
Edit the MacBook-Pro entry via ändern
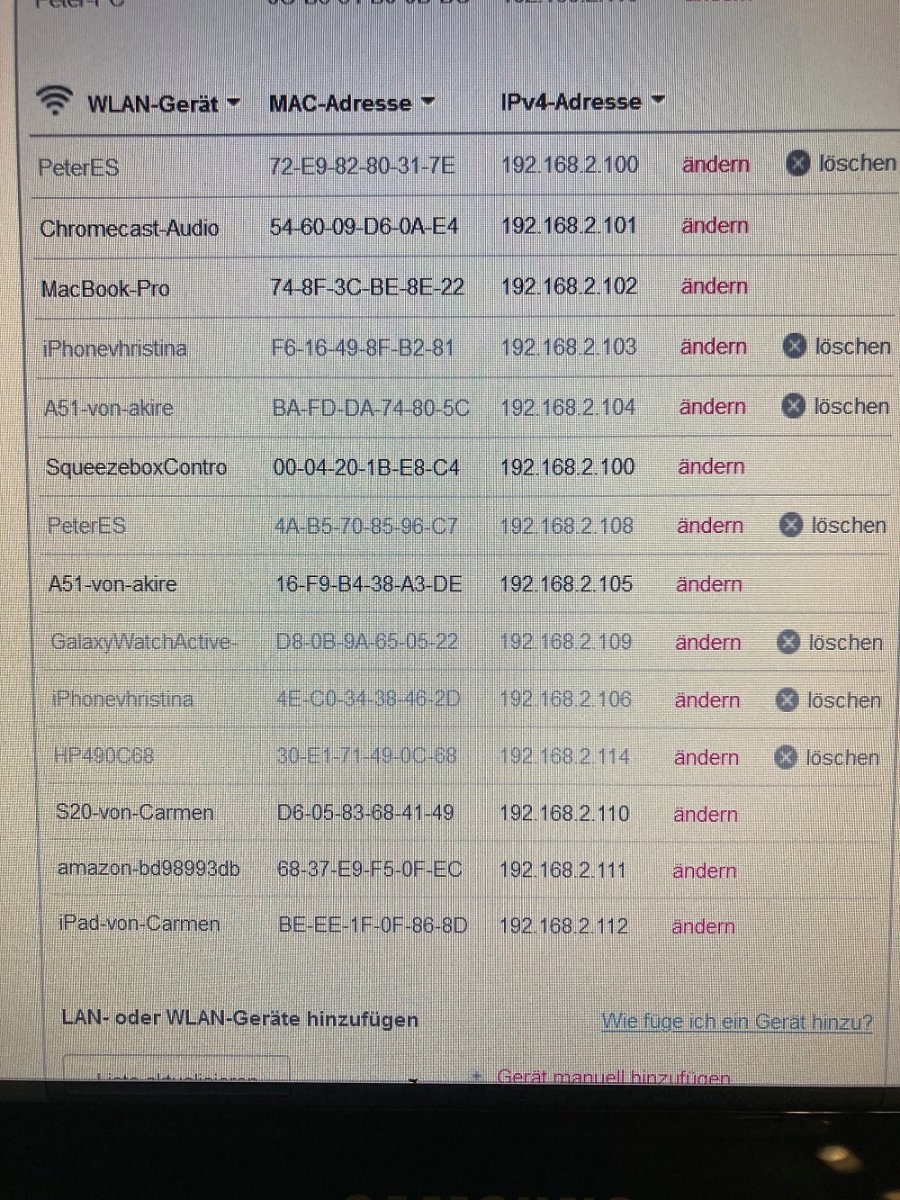coord(714,287)
